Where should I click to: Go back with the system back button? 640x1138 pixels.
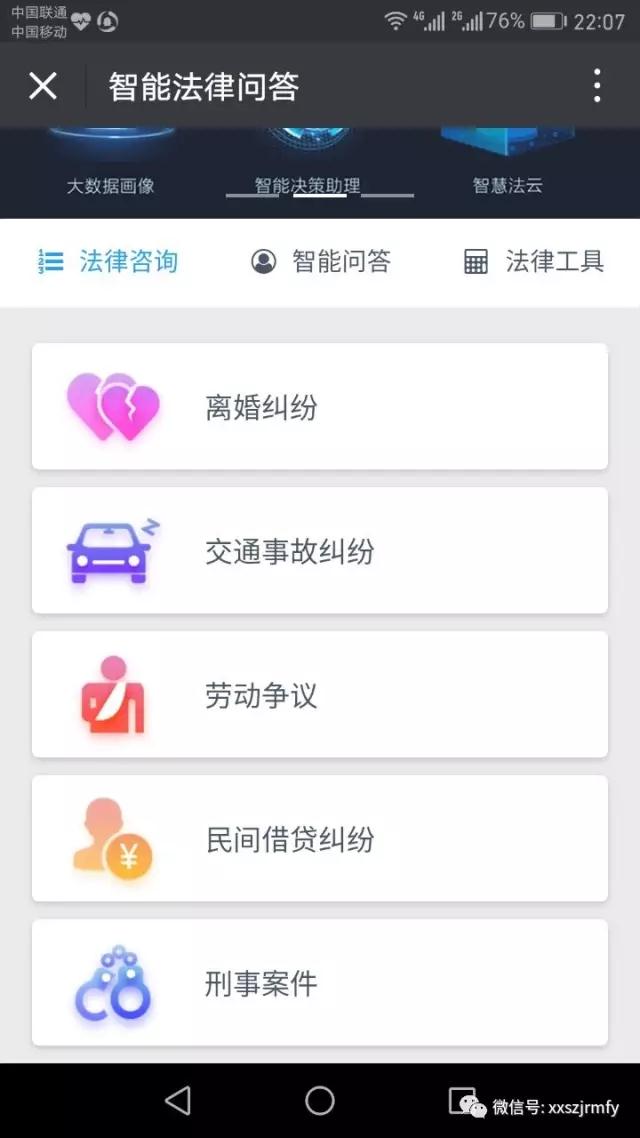coord(178,1101)
